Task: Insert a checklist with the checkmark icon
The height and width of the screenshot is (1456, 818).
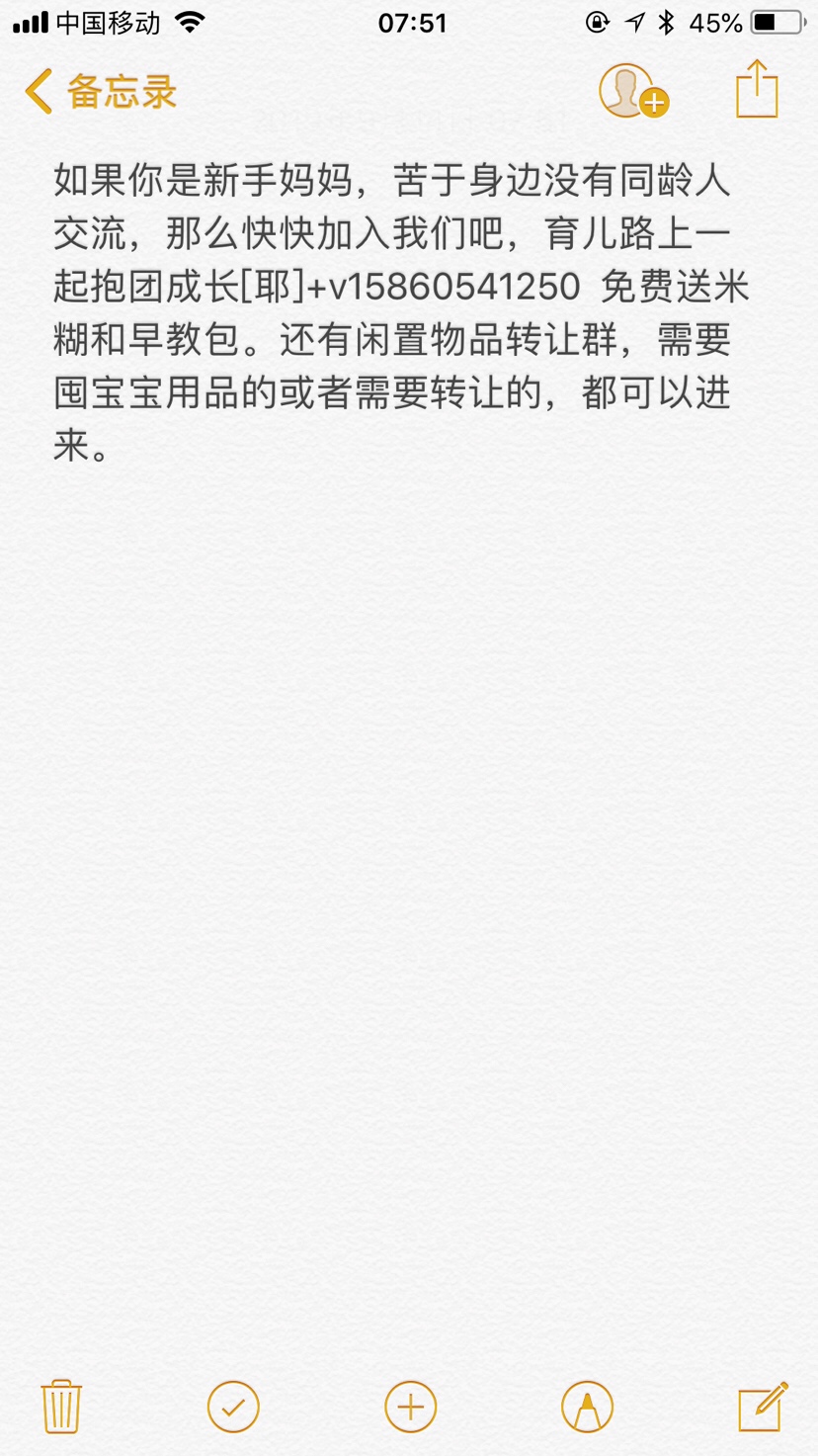Action: [x=233, y=1407]
